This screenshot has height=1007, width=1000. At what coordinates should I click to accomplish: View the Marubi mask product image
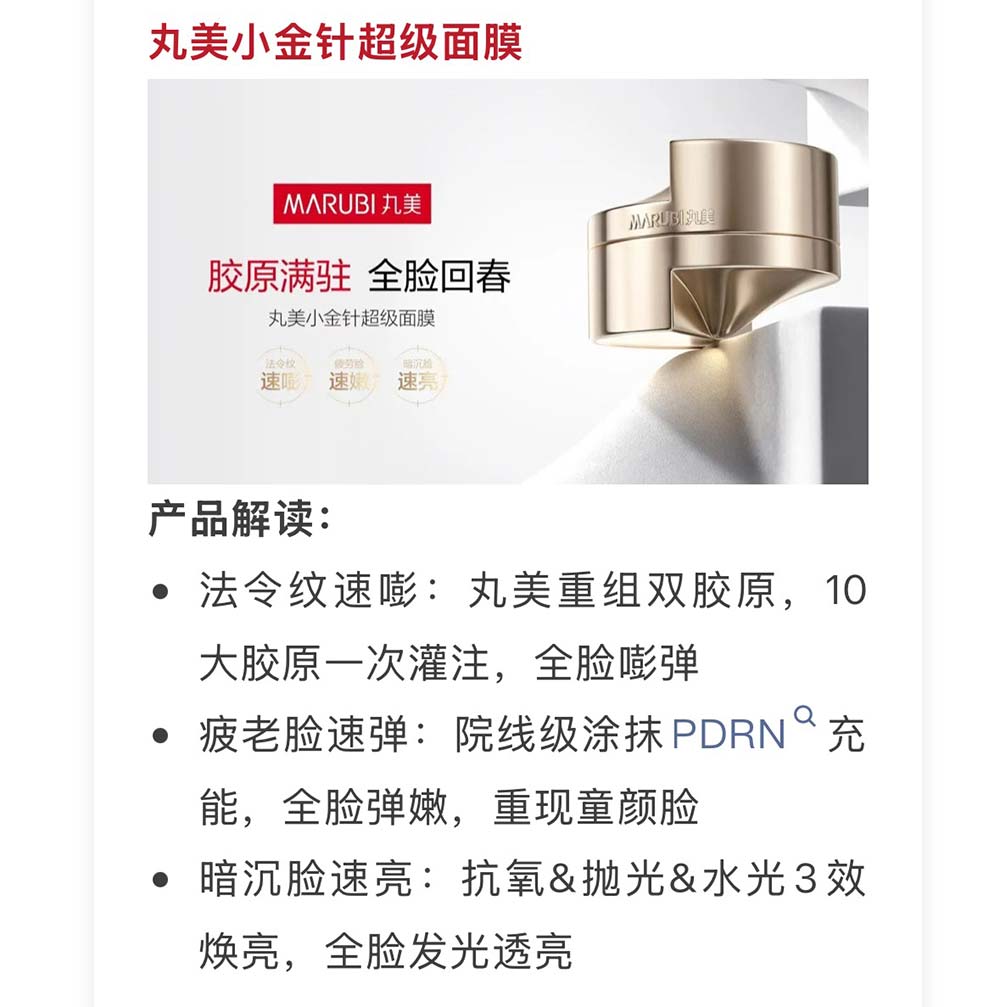click(x=508, y=281)
